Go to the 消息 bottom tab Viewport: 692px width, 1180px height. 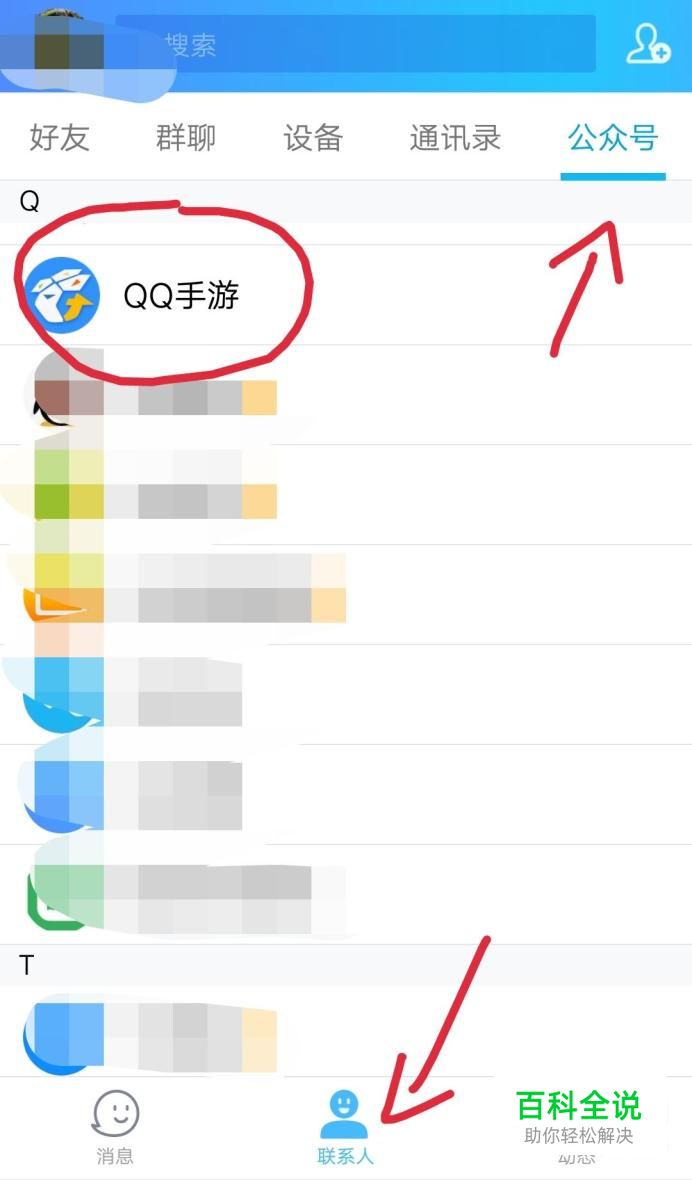coord(115,1127)
